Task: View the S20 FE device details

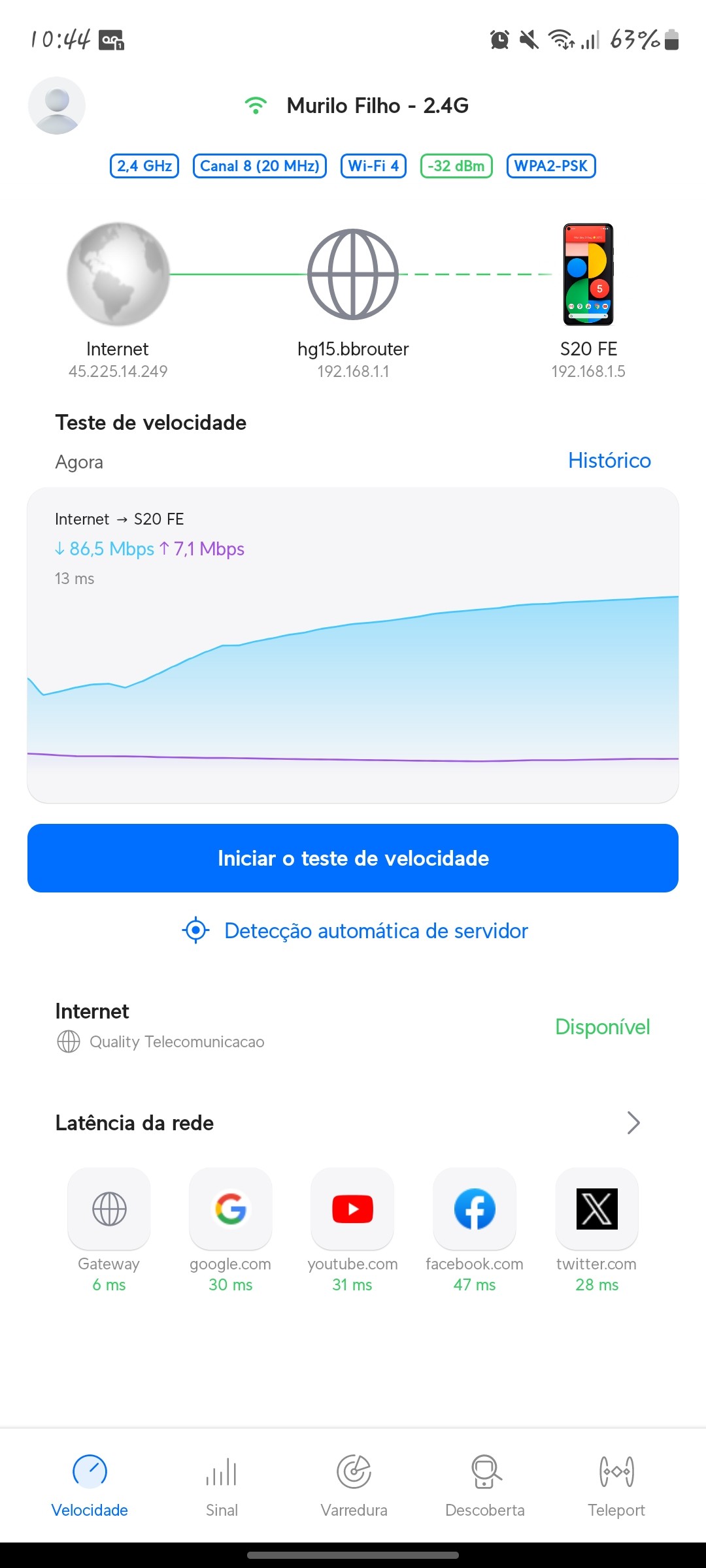Action: pos(588,274)
